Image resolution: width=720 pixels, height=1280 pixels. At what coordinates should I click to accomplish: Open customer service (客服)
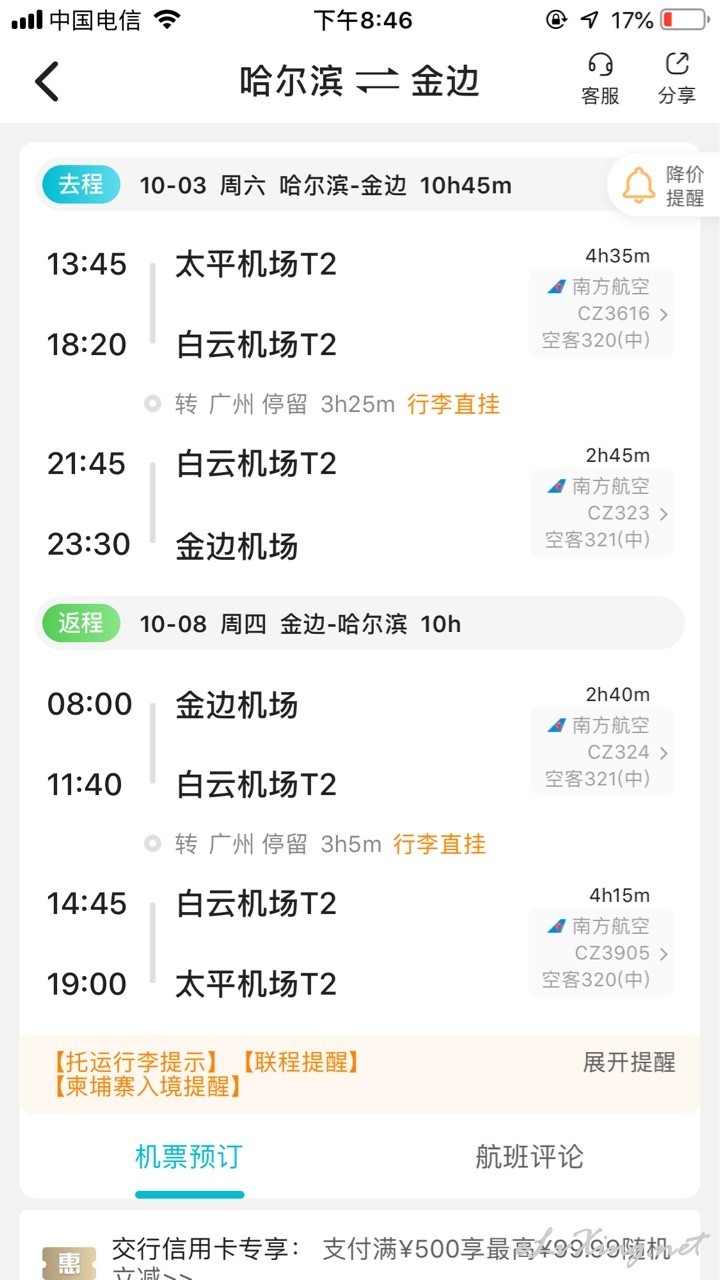[x=600, y=79]
